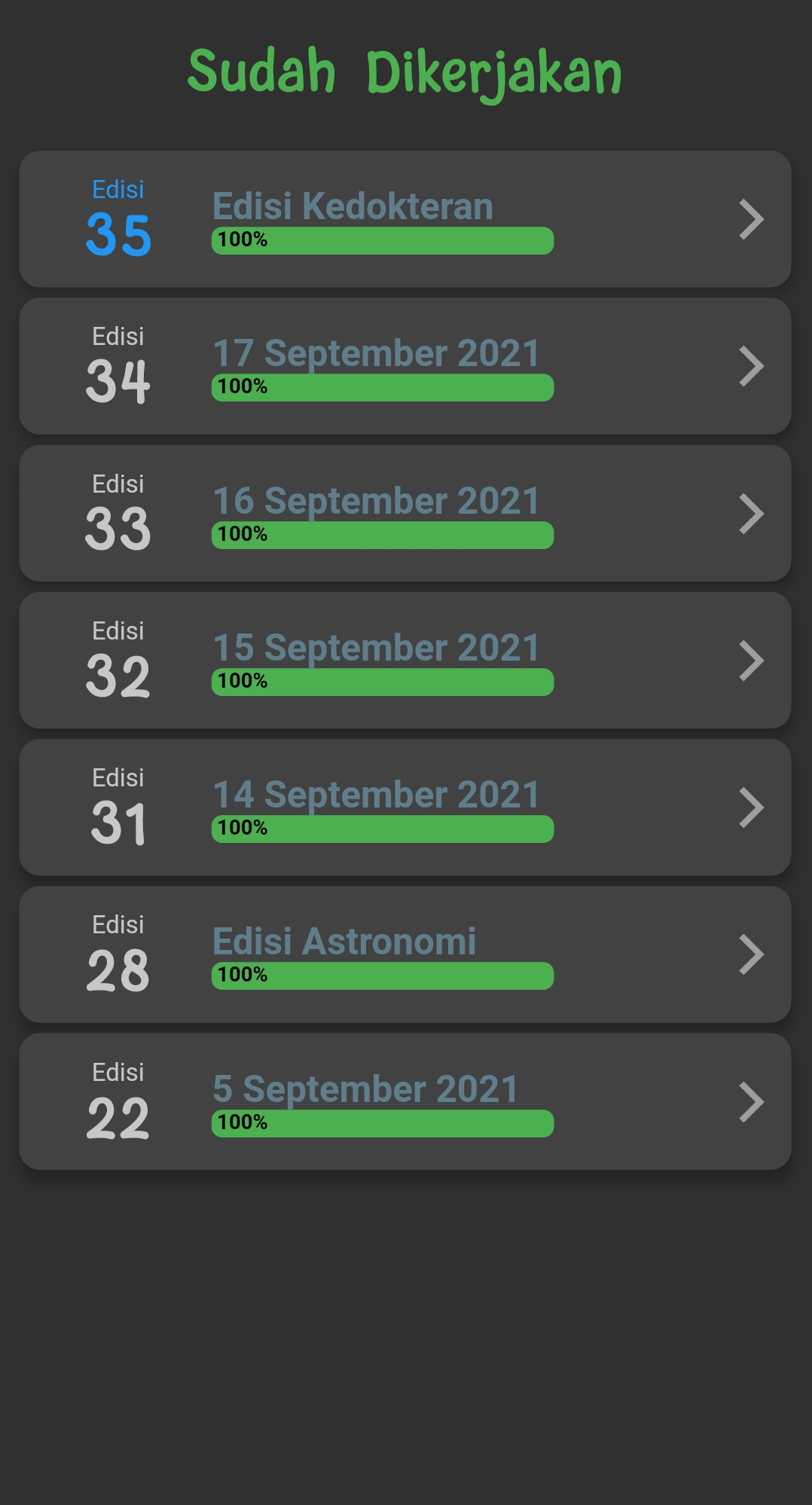The image size is (812, 1505).
Task: Open the 14 September 2021 edition
Action: click(x=405, y=807)
